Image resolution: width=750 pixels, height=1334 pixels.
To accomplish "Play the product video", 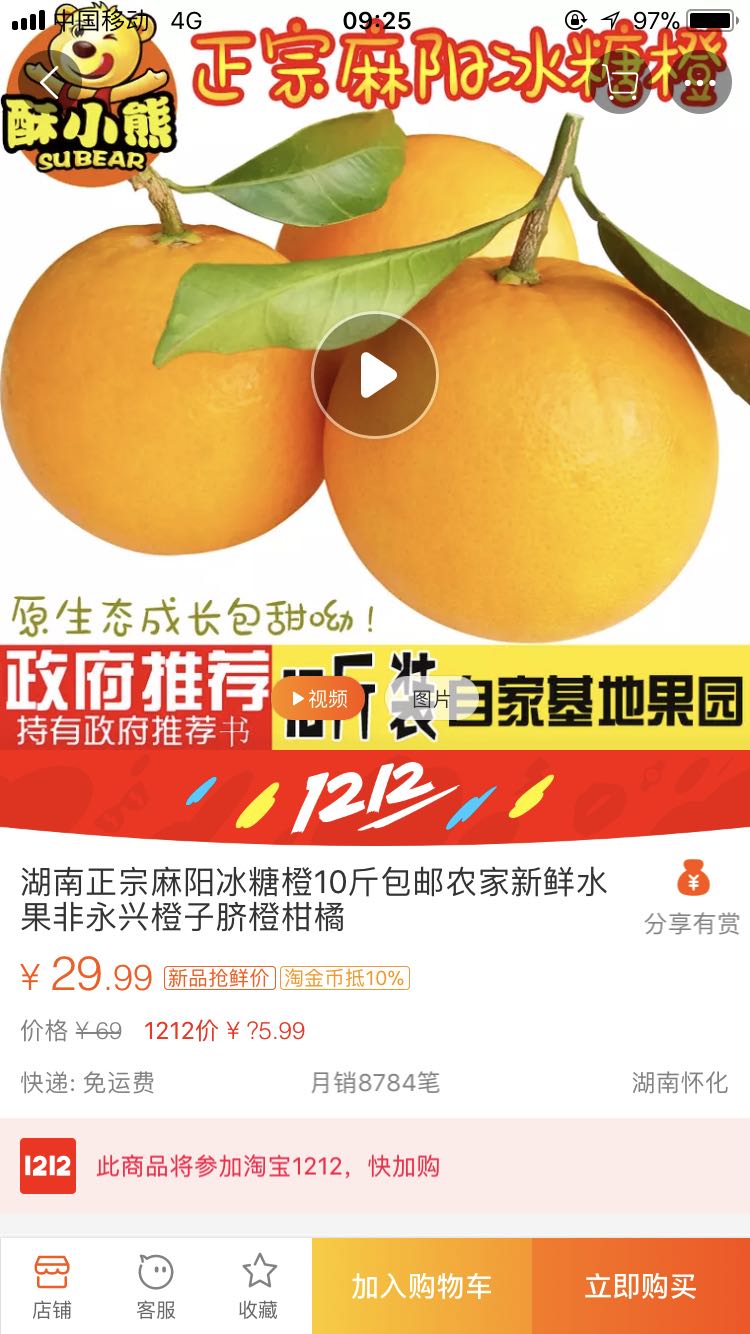I will (x=375, y=376).
